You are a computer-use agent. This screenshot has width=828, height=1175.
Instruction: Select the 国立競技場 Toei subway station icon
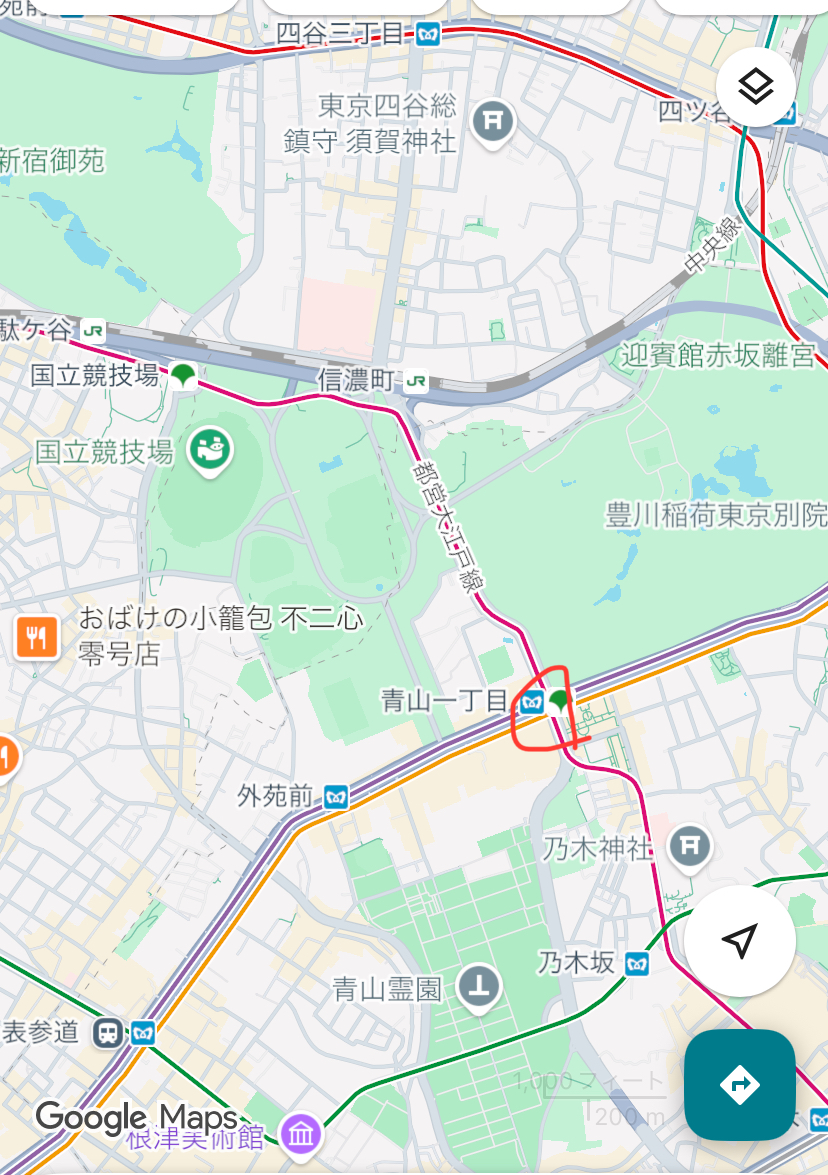coord(182,376)
